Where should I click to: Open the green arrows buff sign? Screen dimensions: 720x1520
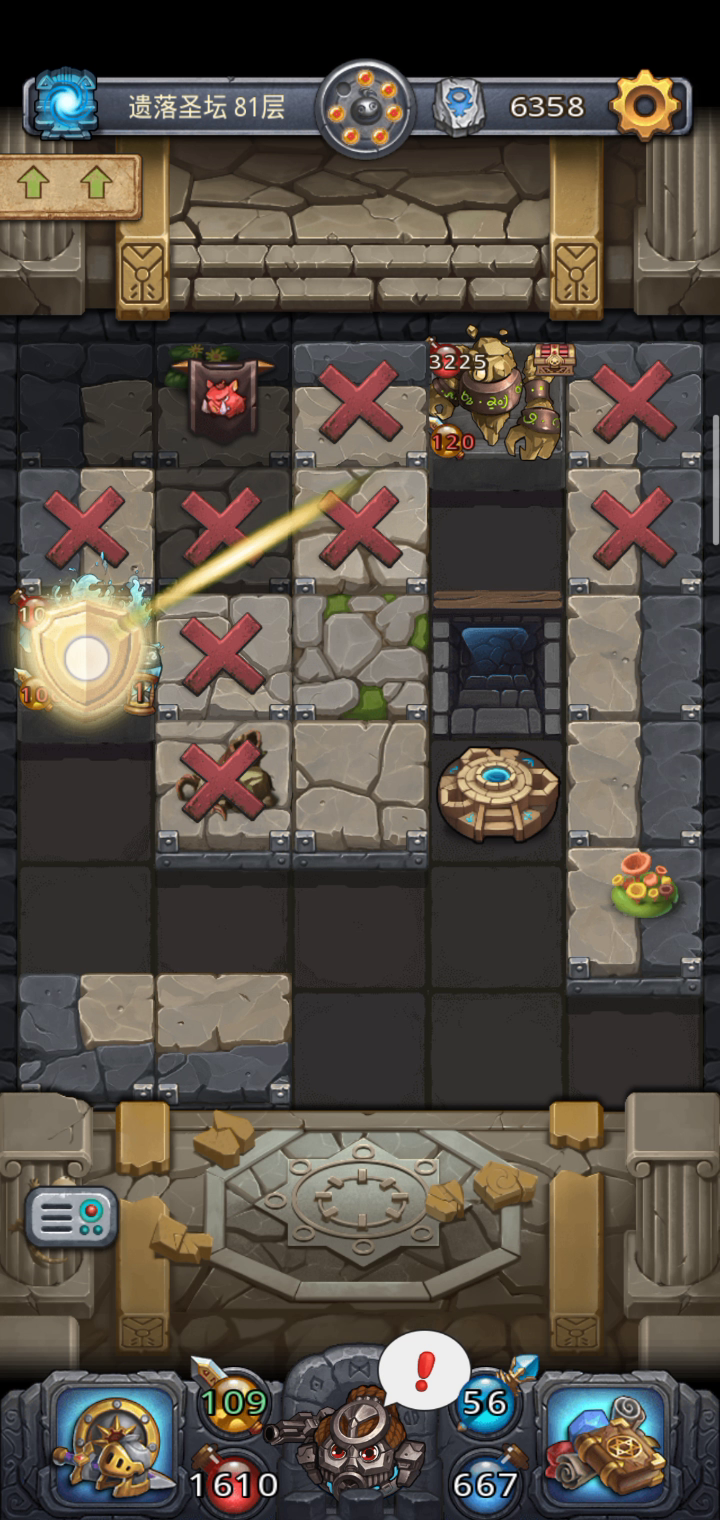click(67, 185)
